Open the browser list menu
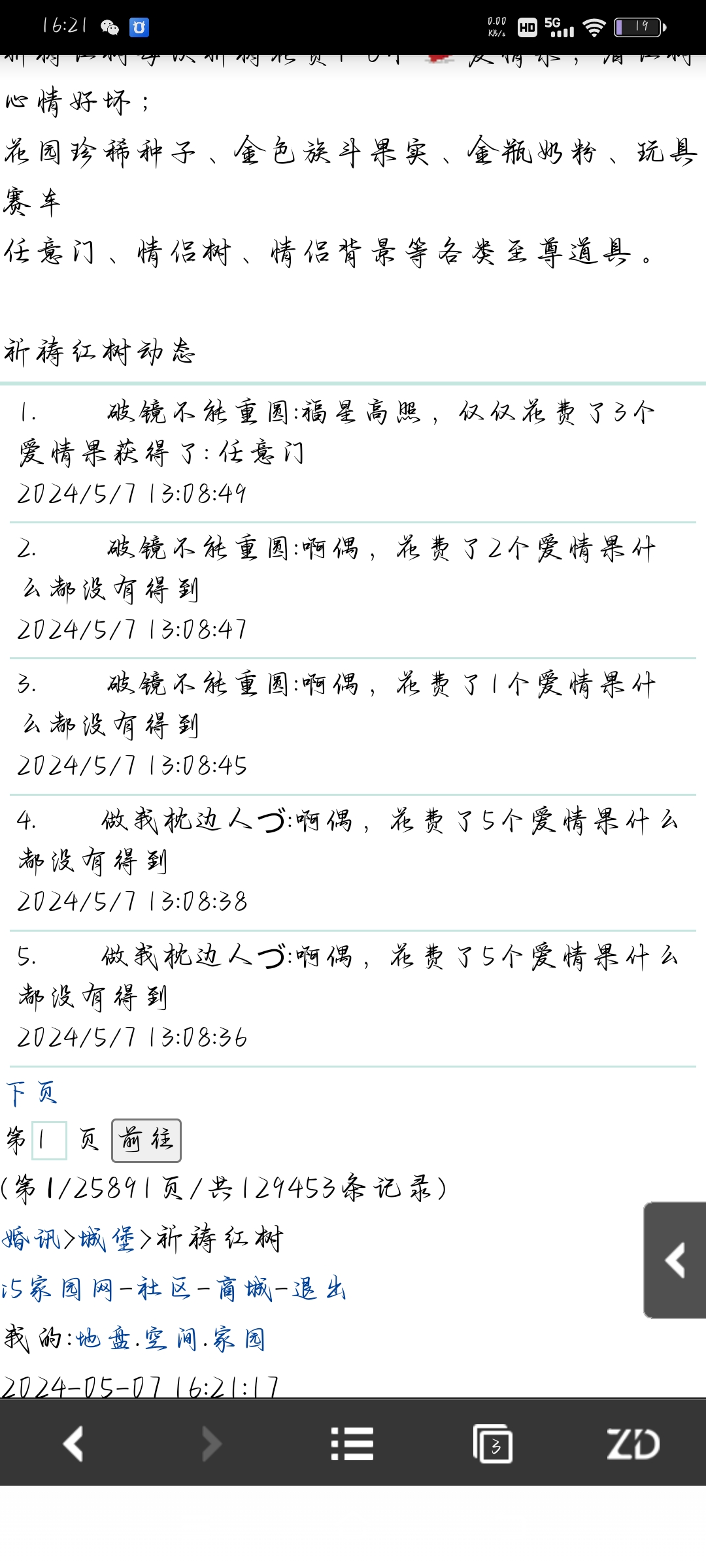This screenshot has width=706, height=1568. pos(352,1444)
